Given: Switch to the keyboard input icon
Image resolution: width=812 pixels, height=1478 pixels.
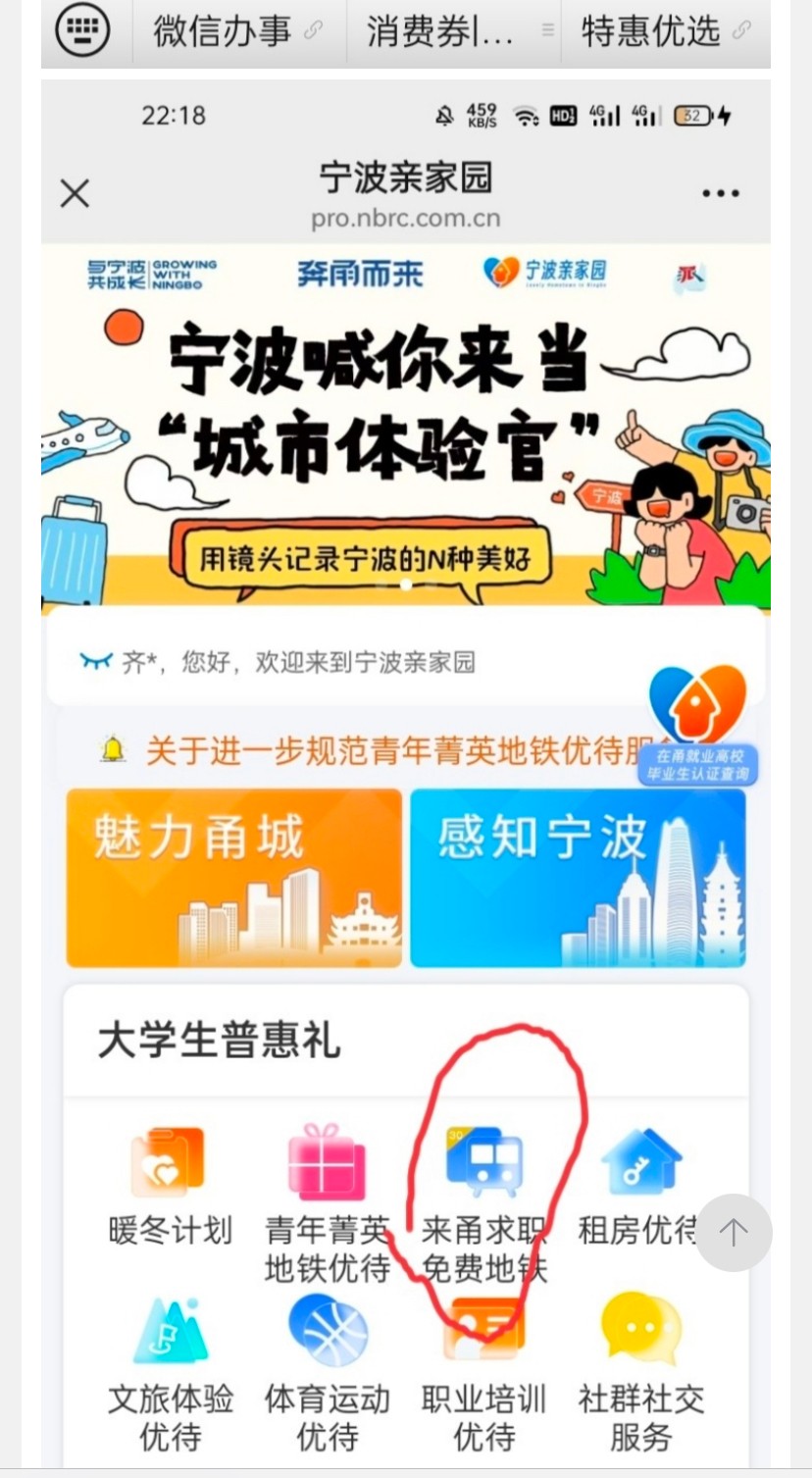Looking at the screenshot, I should pyautogui.click(x=83, y=31).
